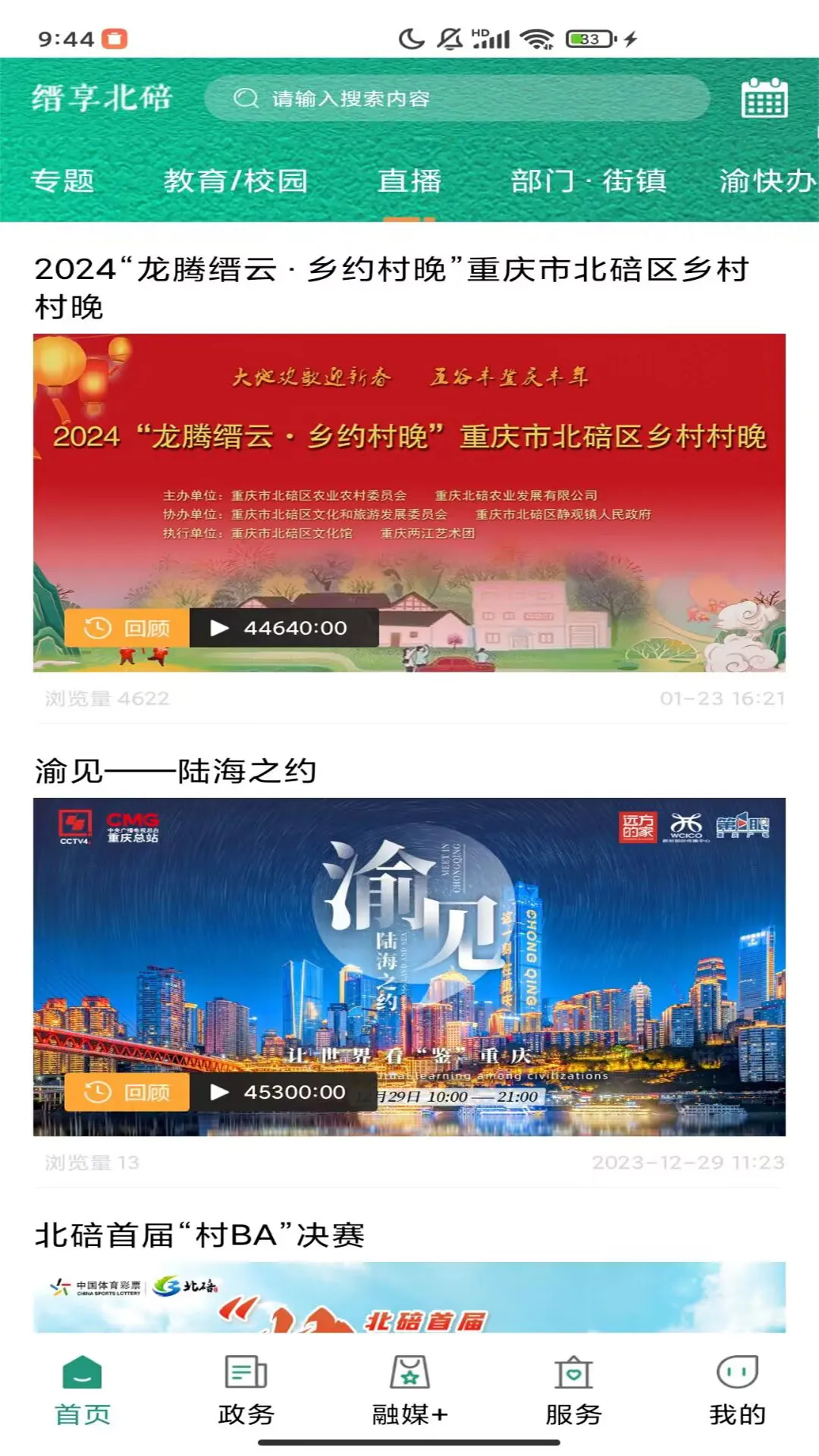The image size is (819, 1456).
Task: Go to the 渝快办 tab
Action: tap(766, 180)
